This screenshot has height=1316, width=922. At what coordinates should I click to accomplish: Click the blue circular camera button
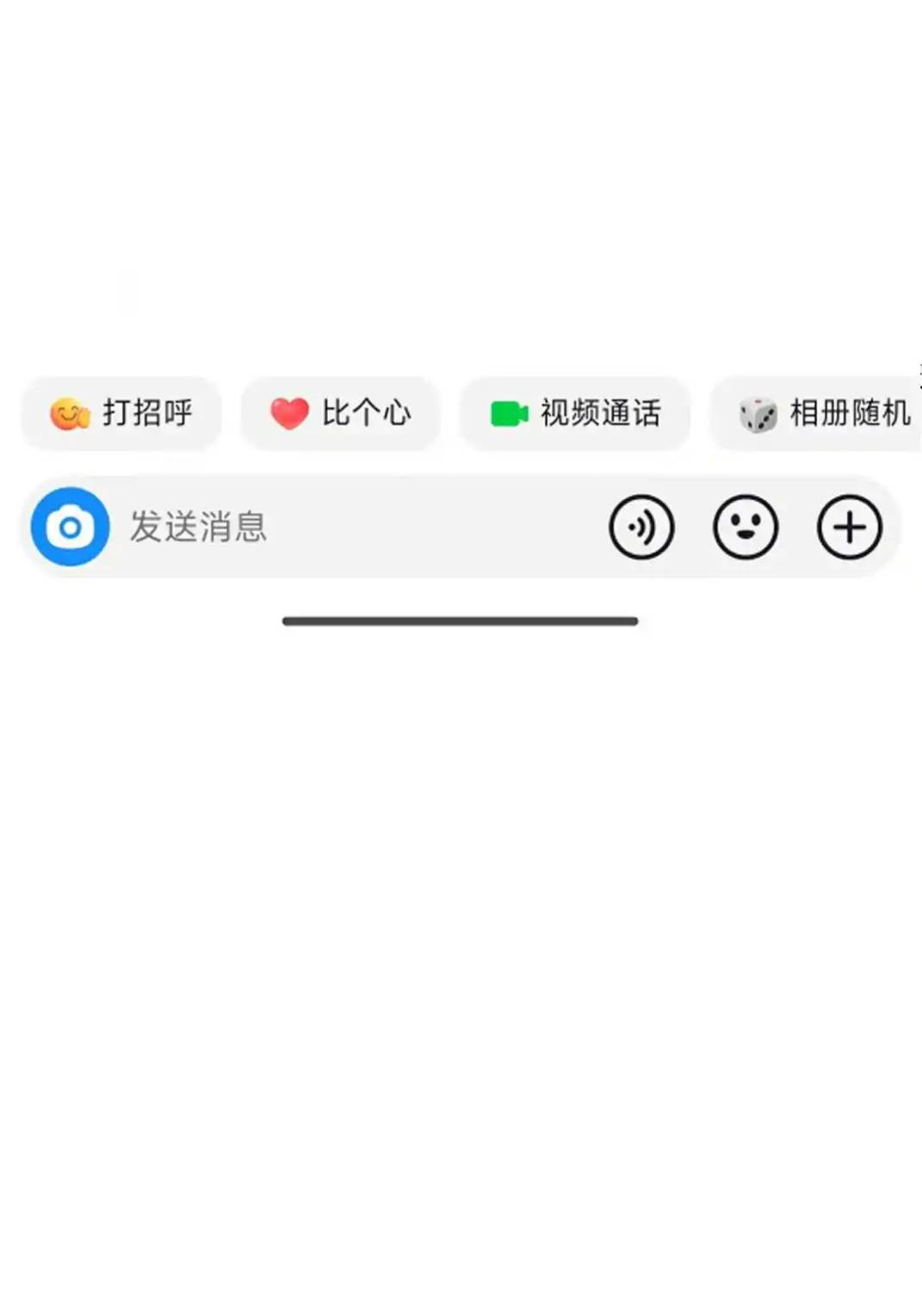tap(68, 526)
